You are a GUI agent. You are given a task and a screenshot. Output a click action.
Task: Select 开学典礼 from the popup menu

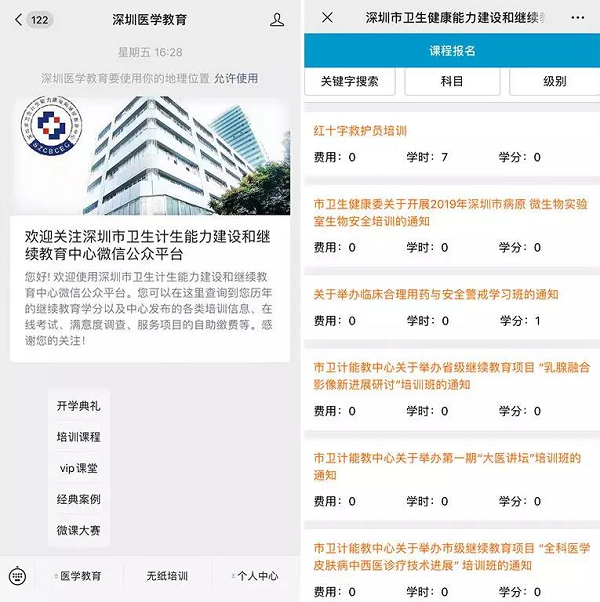(78, 406)
